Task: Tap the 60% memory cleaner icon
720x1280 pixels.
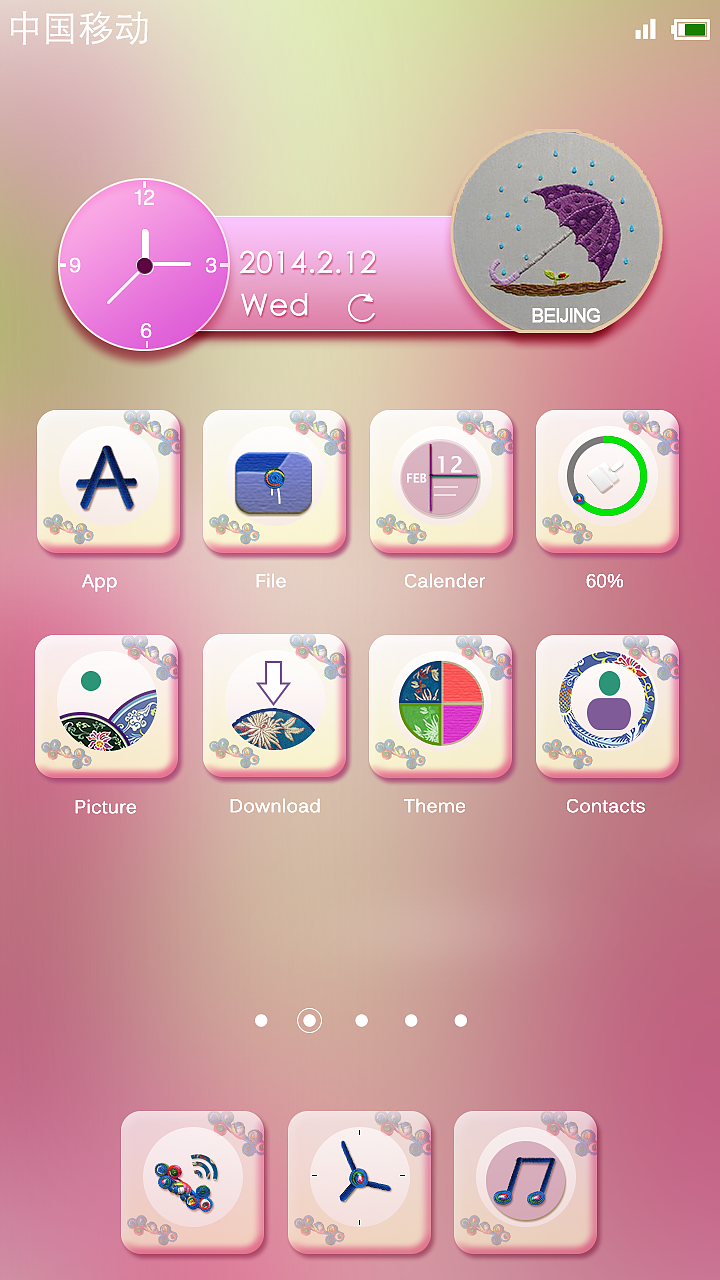Action: click(607, 480)
